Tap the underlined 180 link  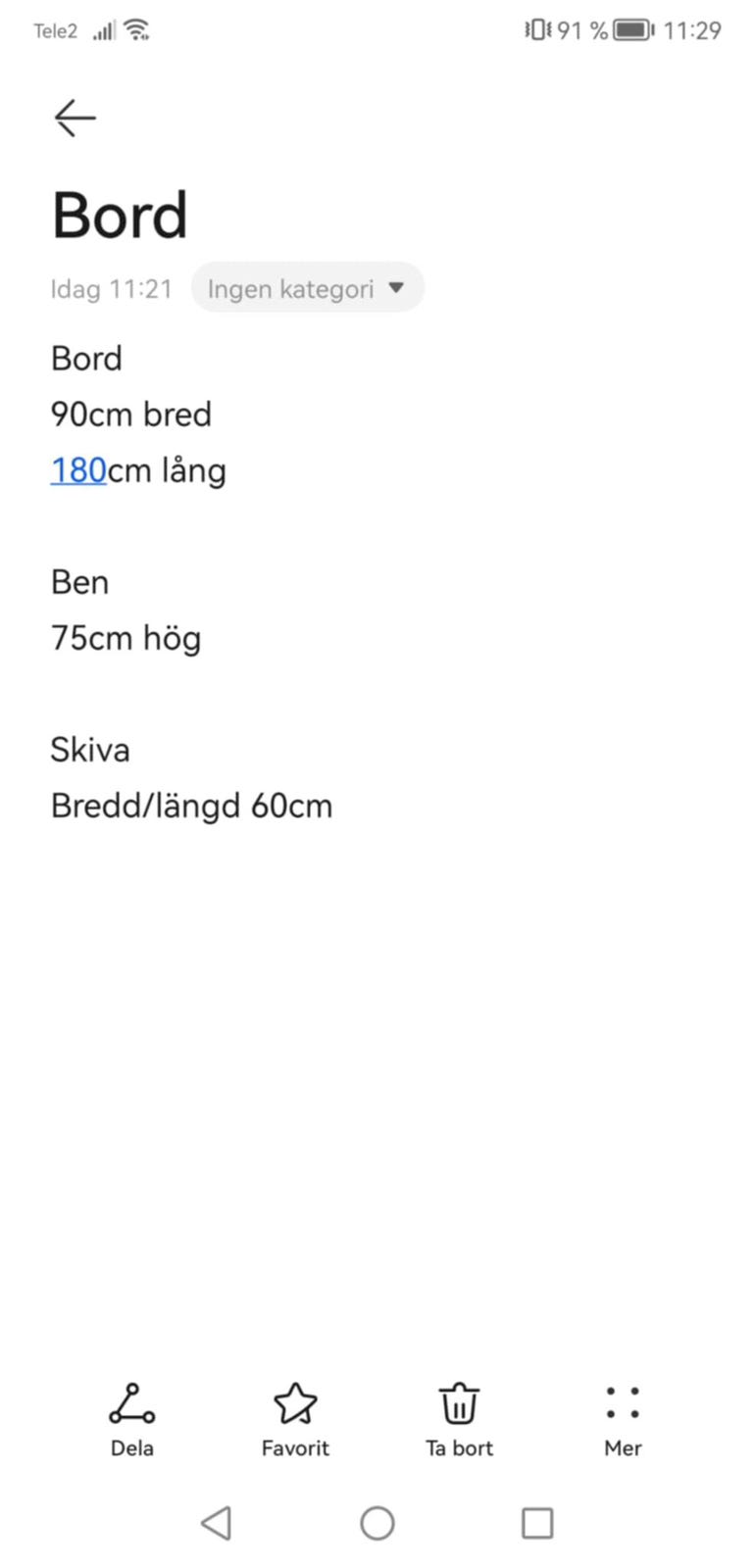(78, 470)
